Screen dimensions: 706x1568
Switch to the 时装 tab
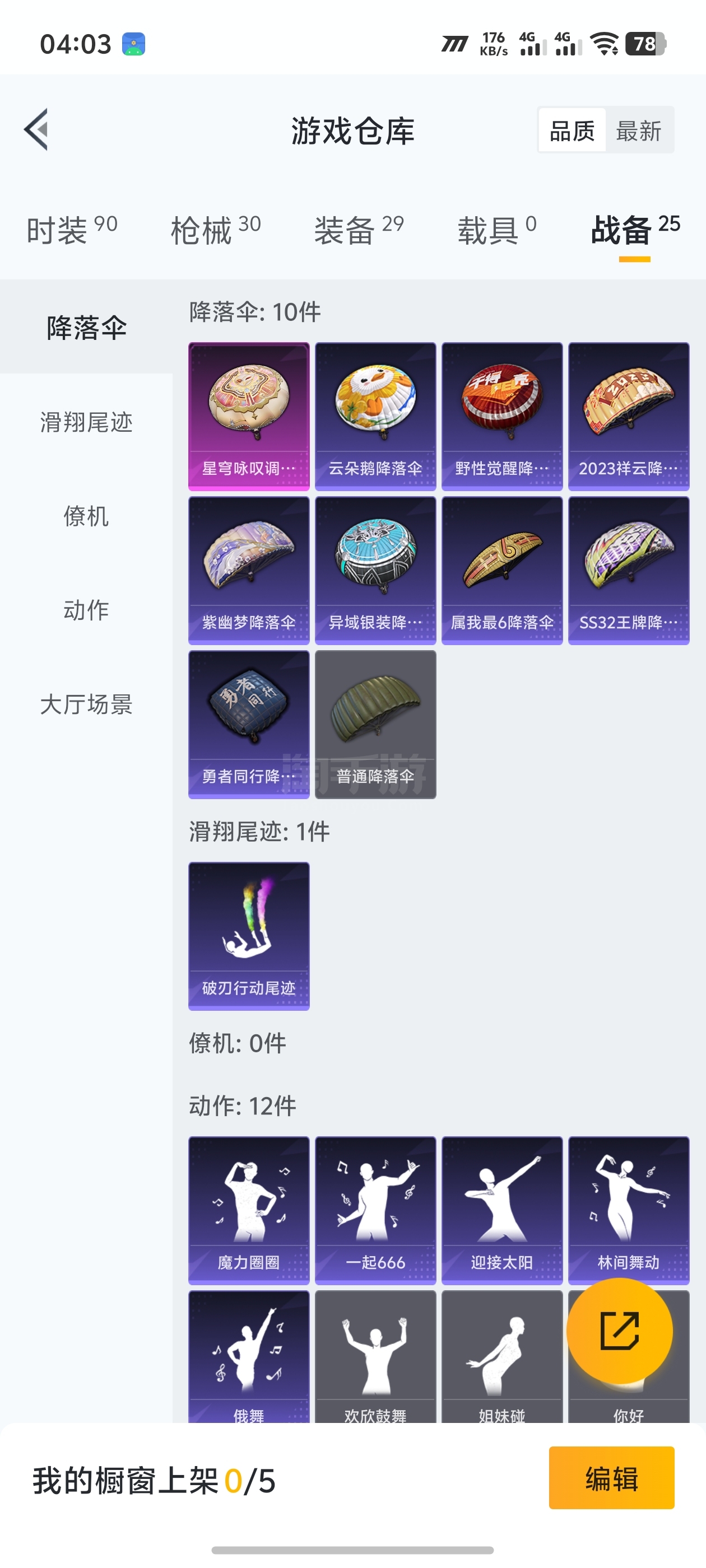click(72, 230)
